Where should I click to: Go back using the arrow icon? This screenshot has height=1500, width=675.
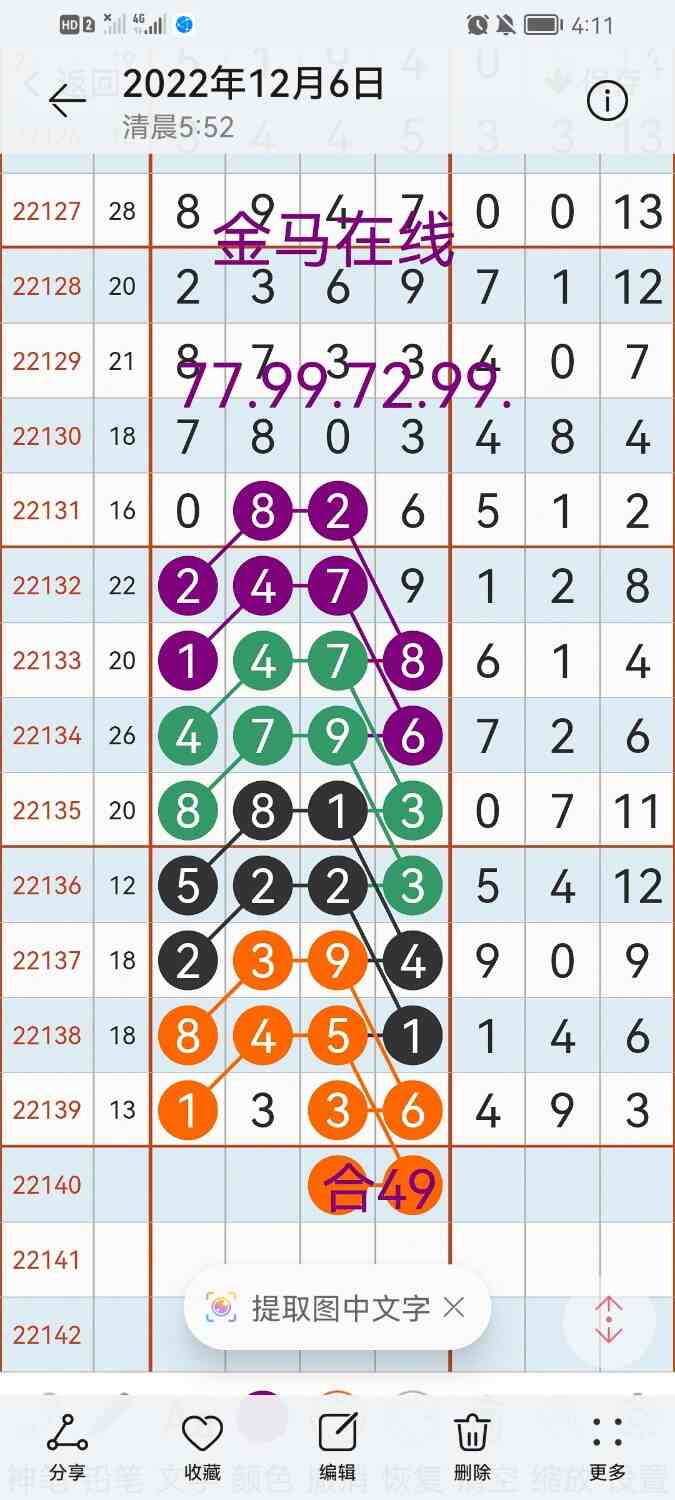[x=67, y=101]
